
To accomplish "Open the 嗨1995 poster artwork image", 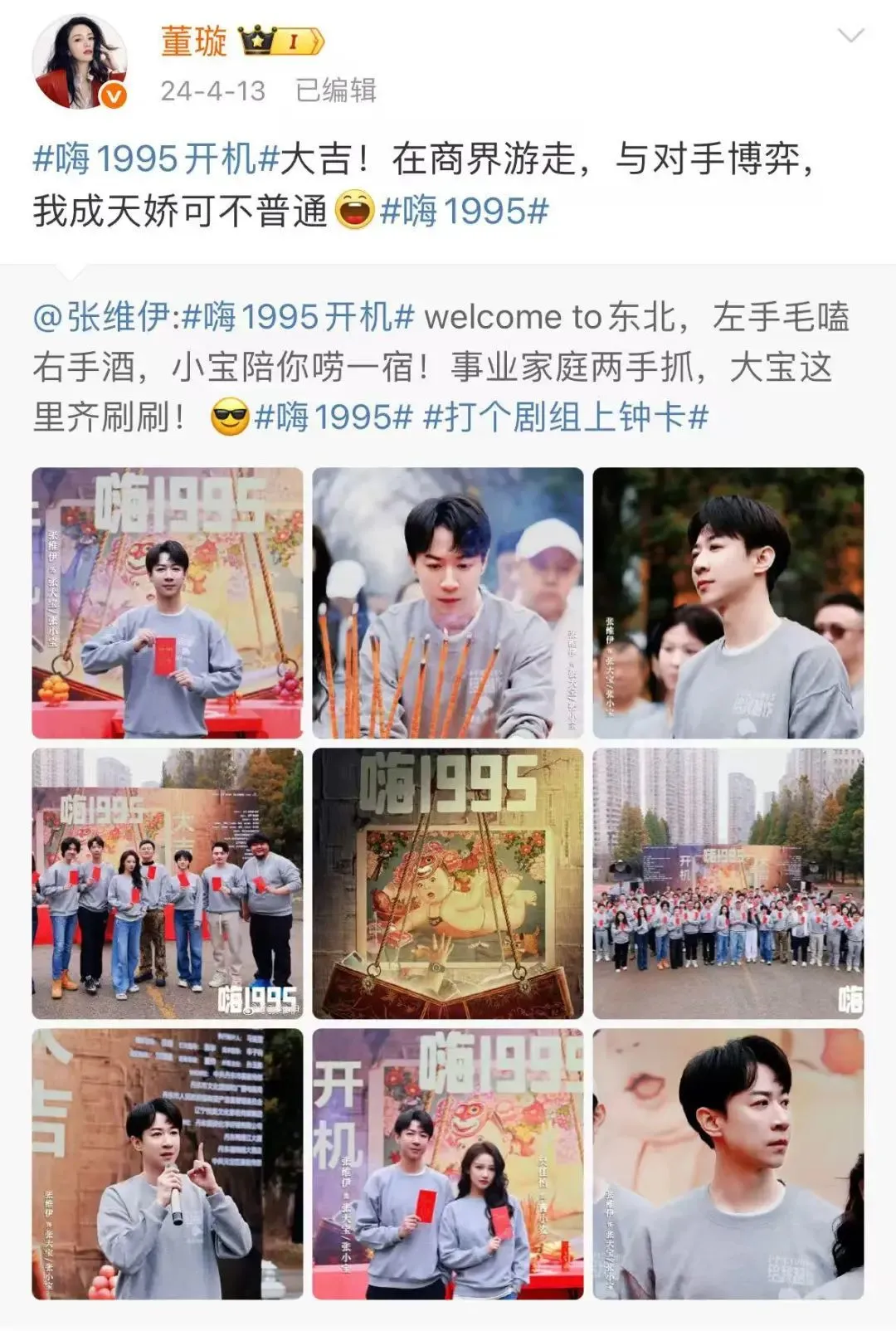I will (448, 884).
